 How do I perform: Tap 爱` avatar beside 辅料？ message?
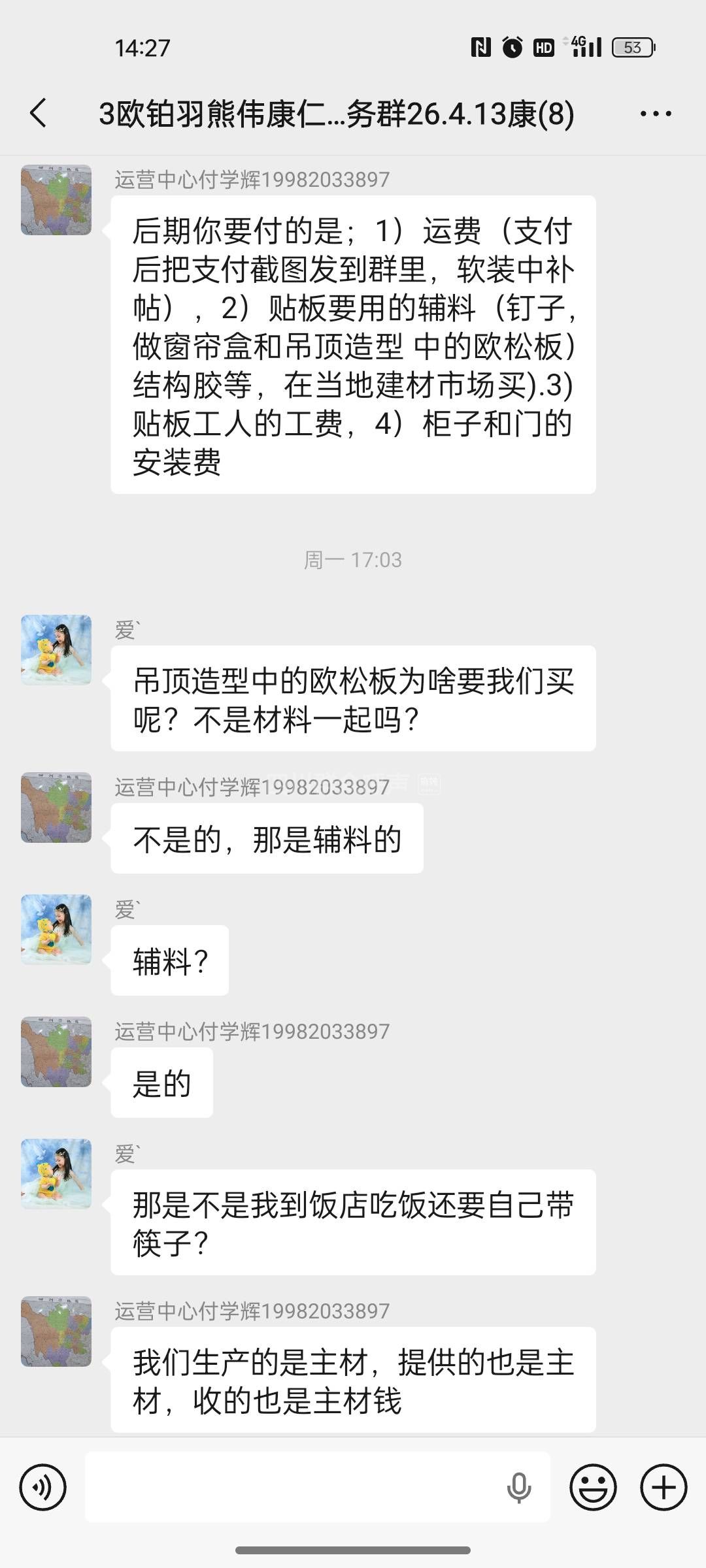[x=56, y=930]
